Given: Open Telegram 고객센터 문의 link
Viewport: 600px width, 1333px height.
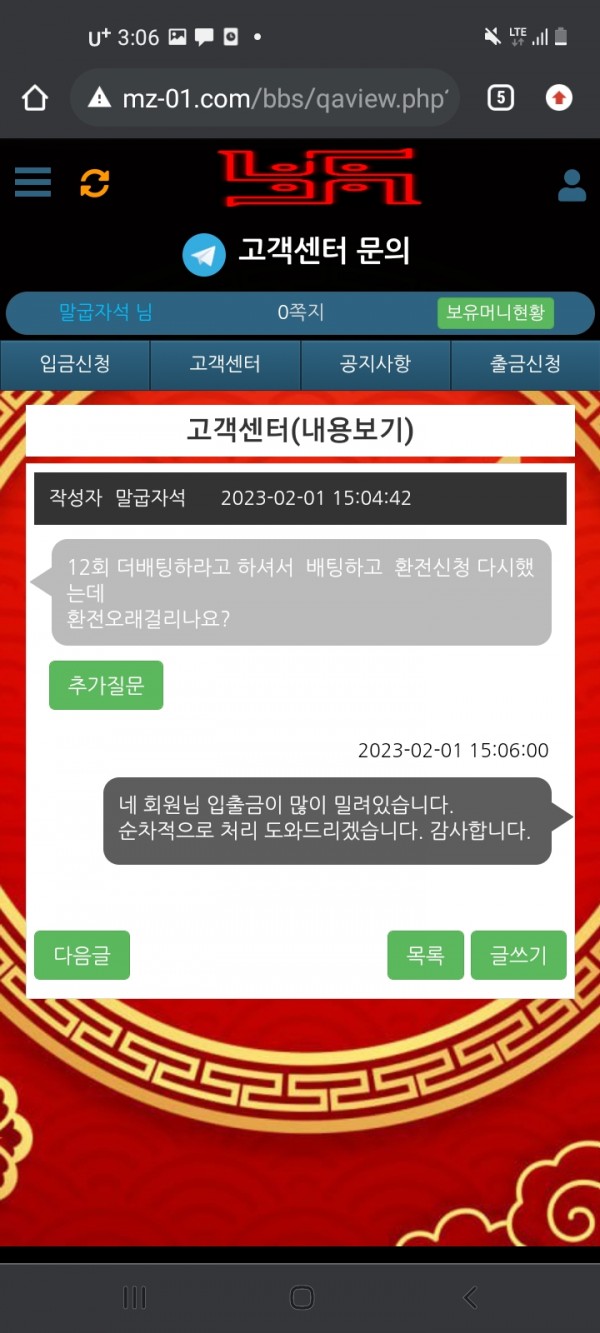Looking at the screenshot, I should pos(297,254).
